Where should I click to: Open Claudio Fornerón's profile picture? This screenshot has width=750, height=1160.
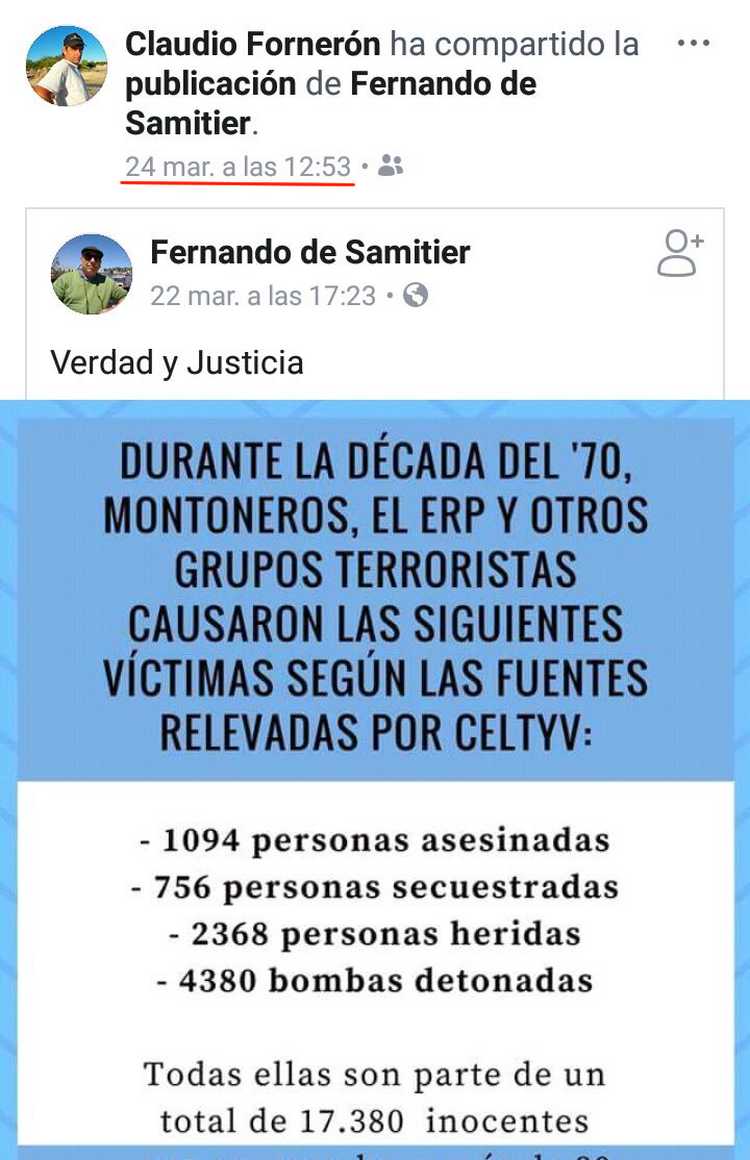click(x=67, y=66)
